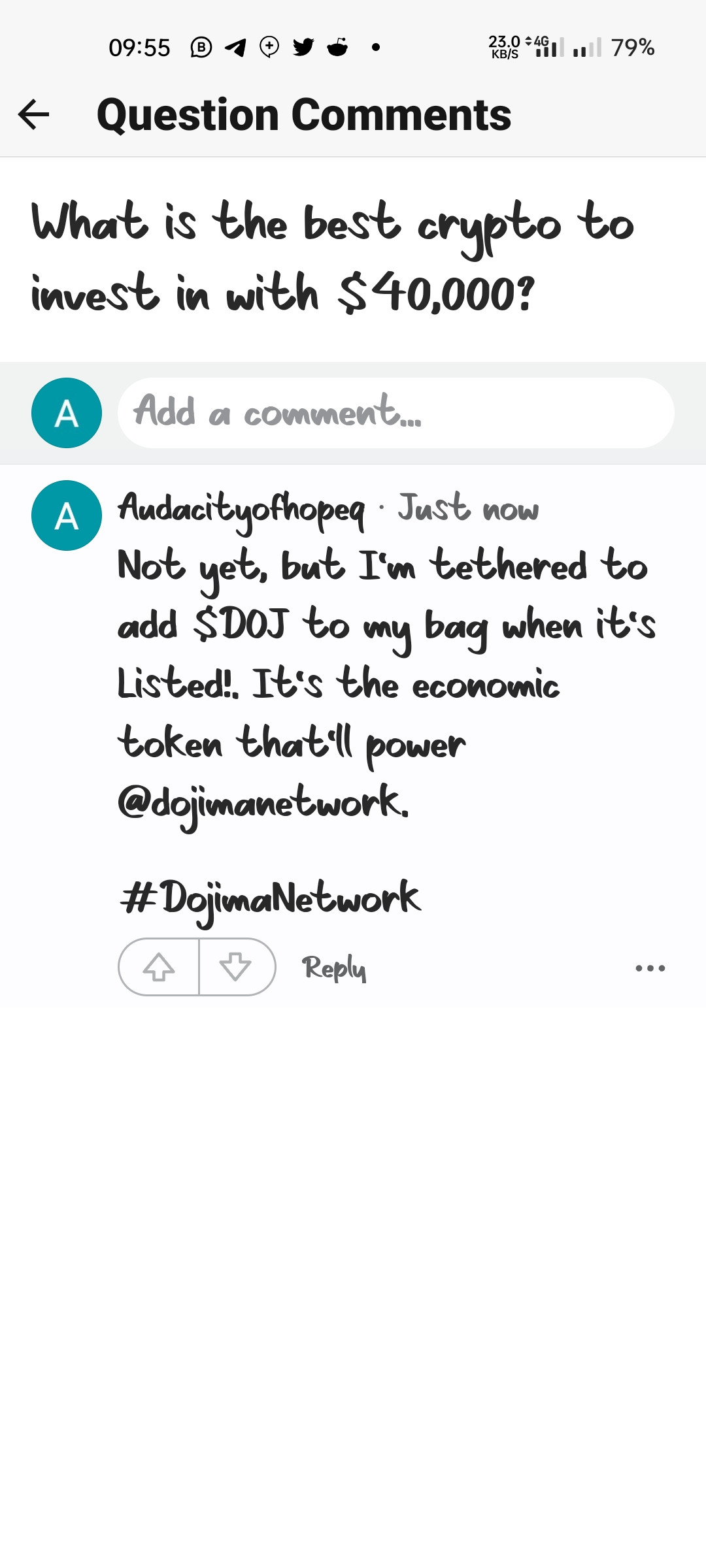Viewport: 706px width, 1568px height.
Task: Tap the Add a comment field
Action: pos(395,413)
